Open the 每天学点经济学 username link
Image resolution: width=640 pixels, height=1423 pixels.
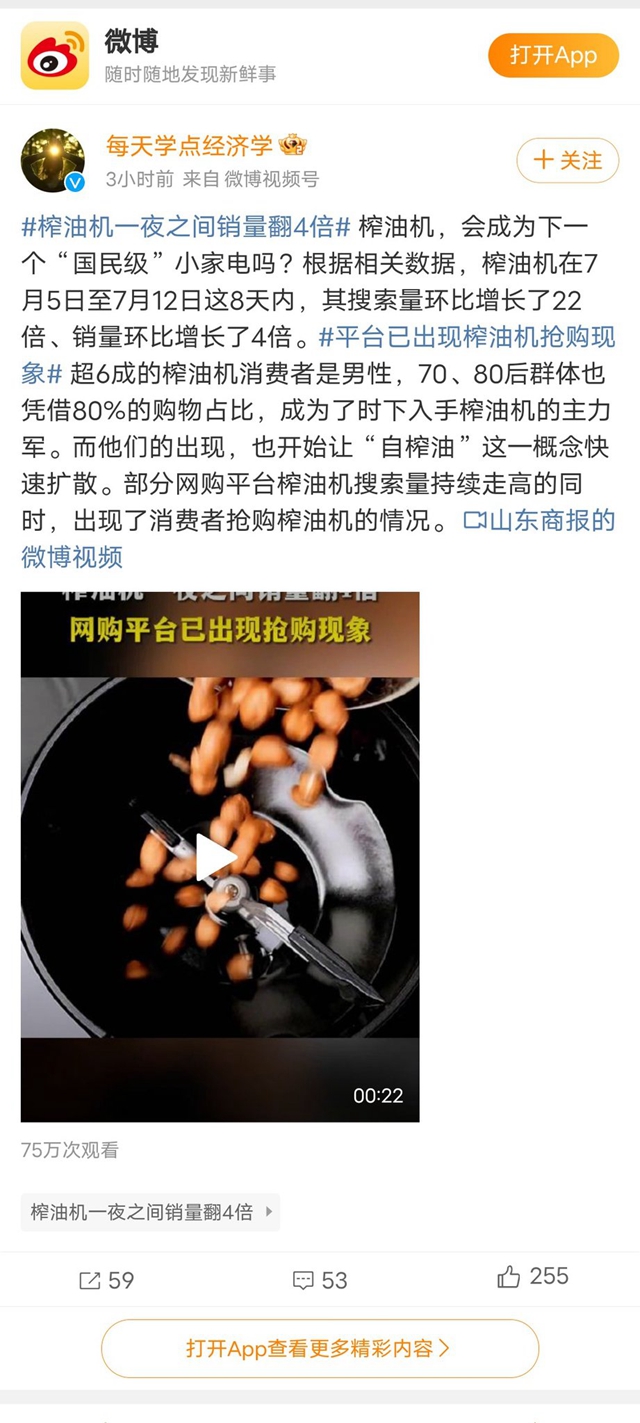tap(190, 146)
